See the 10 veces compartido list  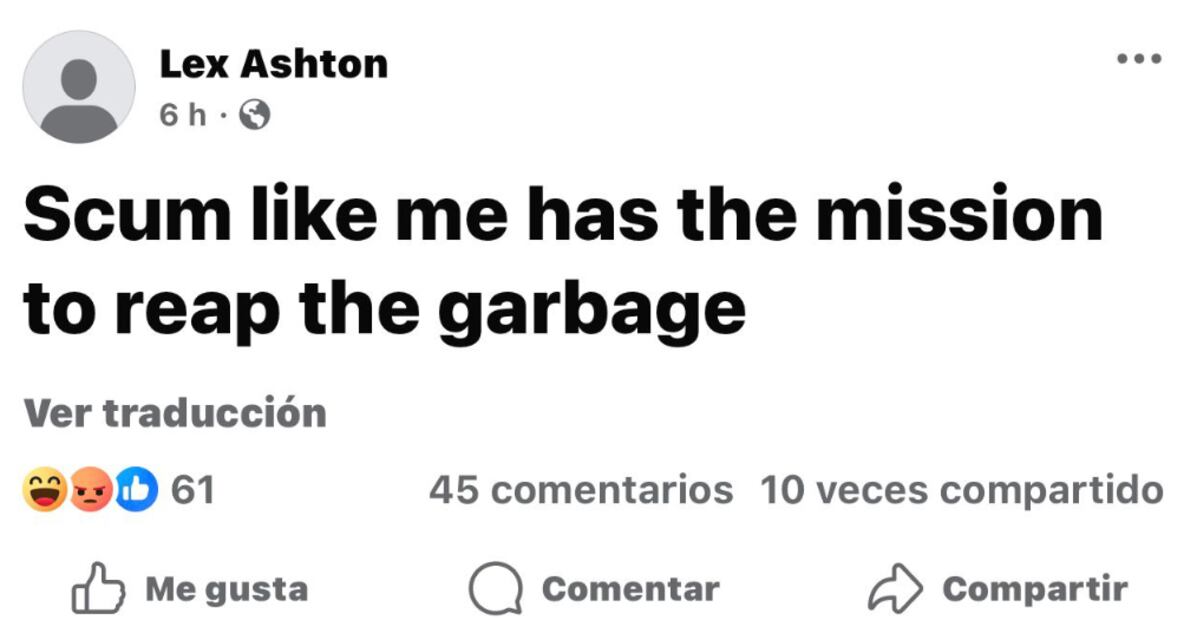[x=961, y=491]
